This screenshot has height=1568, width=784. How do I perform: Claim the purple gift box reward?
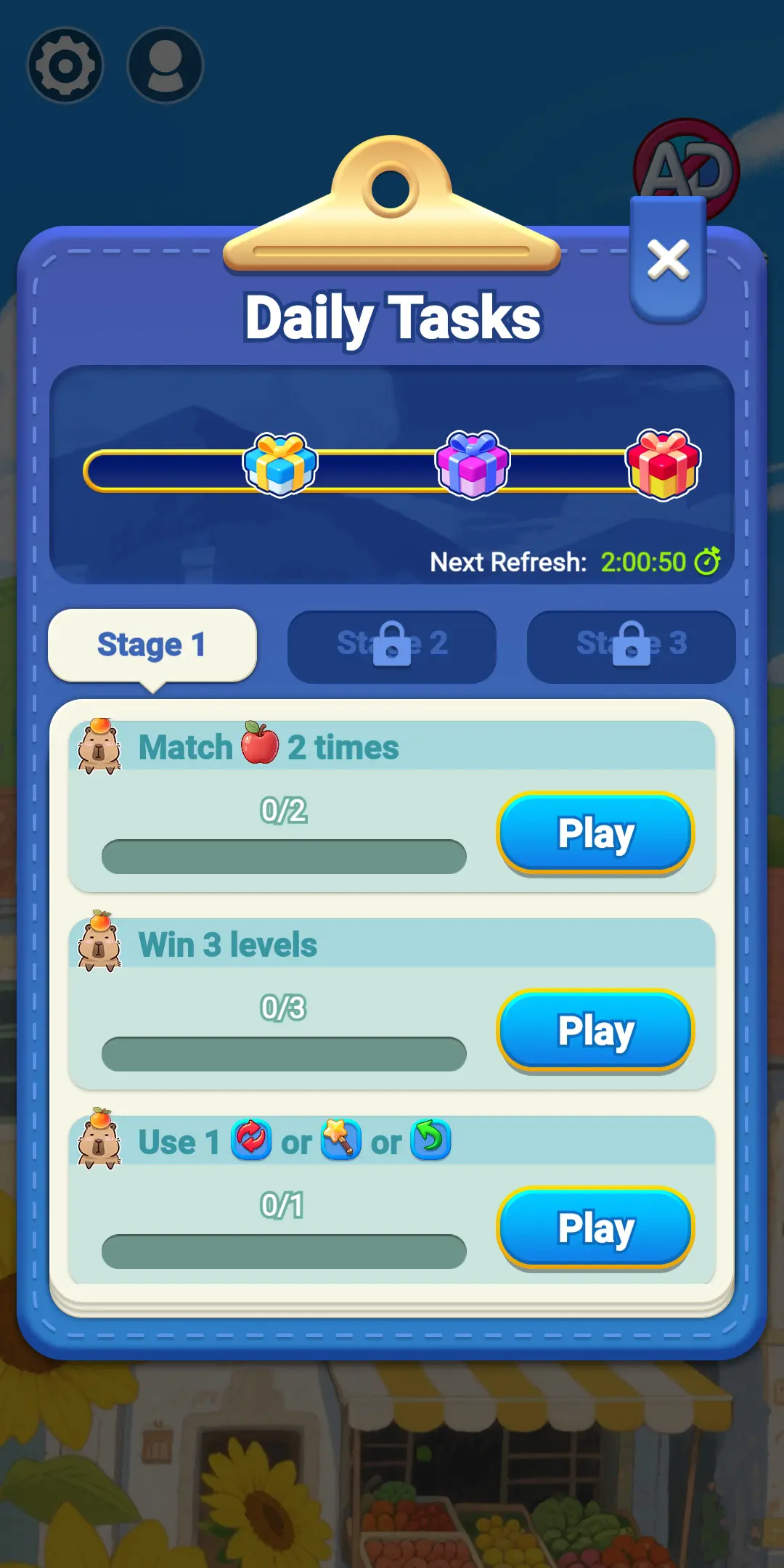click(x=472, y=465)
